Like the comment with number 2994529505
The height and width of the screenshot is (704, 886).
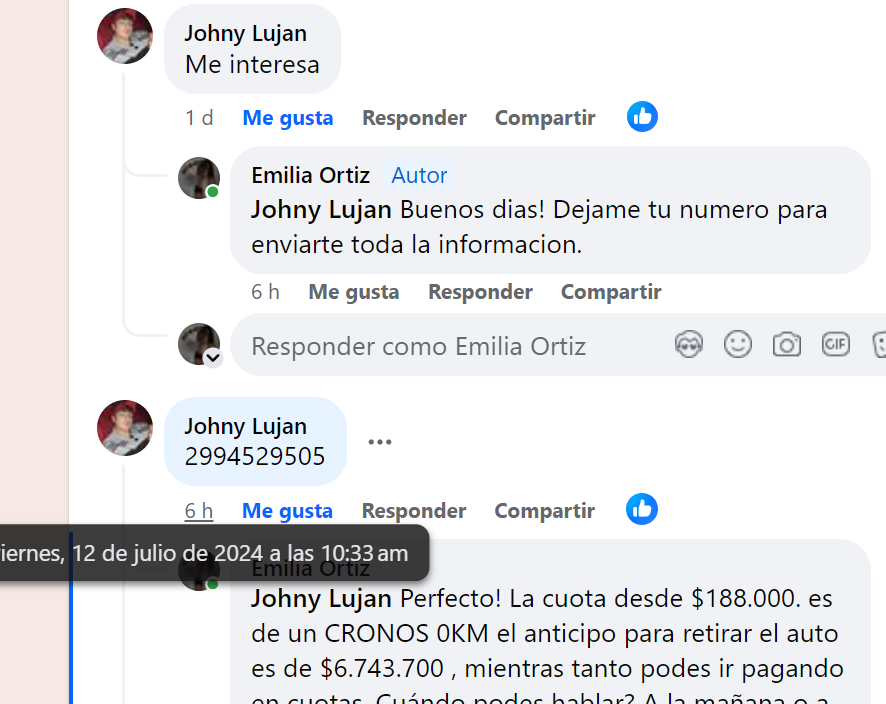(287, 511)
